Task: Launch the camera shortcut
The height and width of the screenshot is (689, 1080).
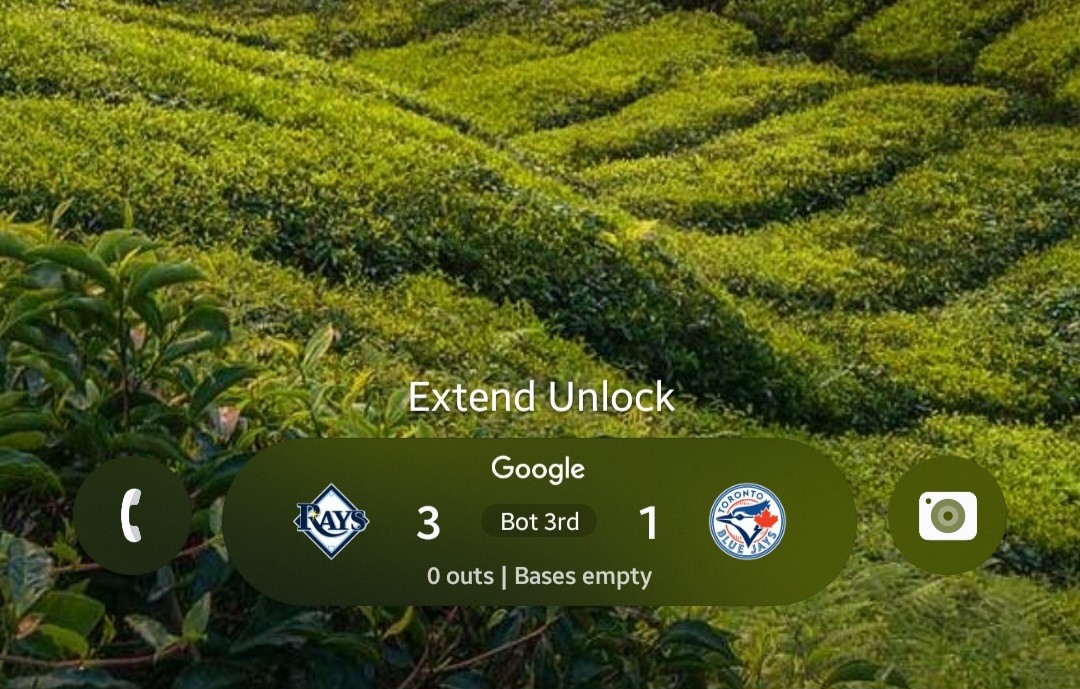Action: (x=947, y=516)
